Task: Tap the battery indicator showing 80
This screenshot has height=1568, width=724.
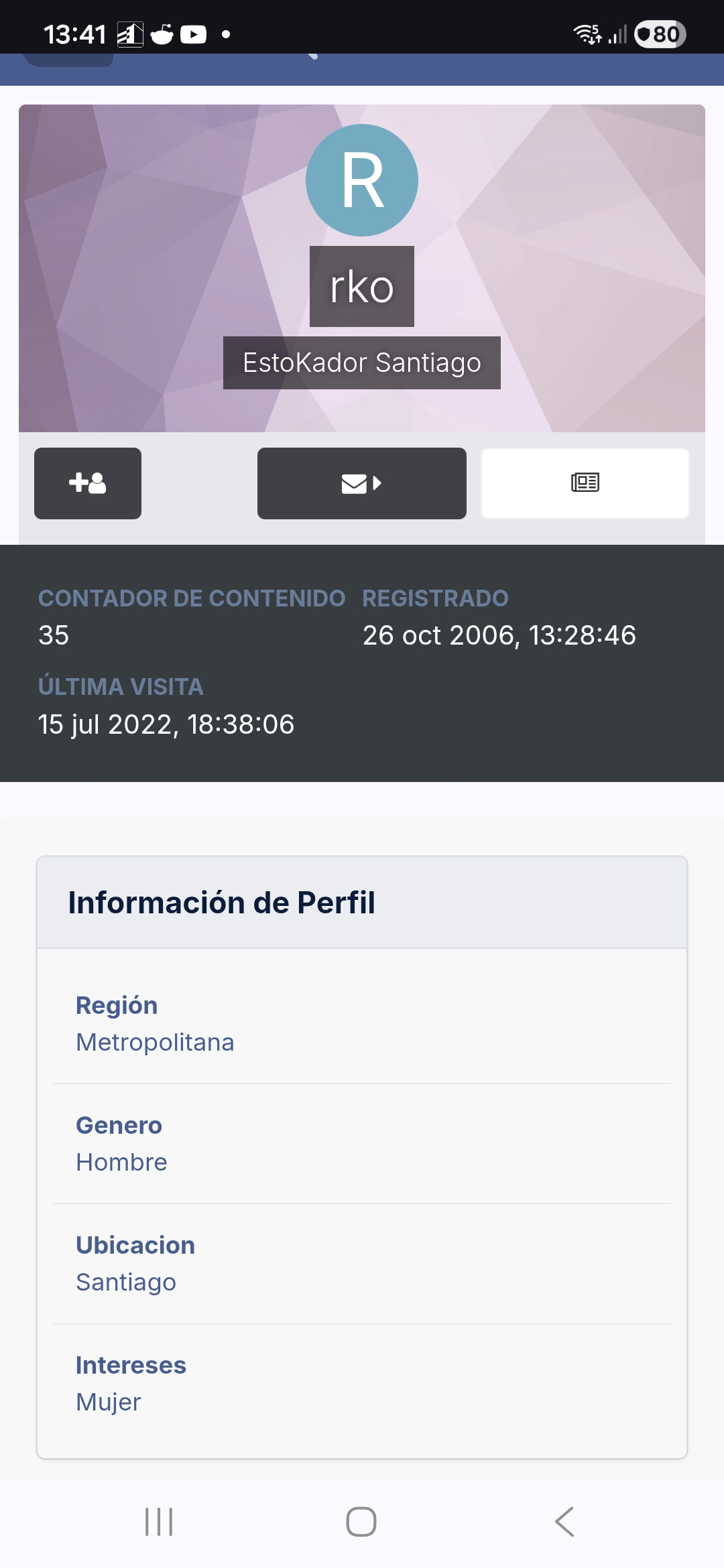Action: [660, 32]
